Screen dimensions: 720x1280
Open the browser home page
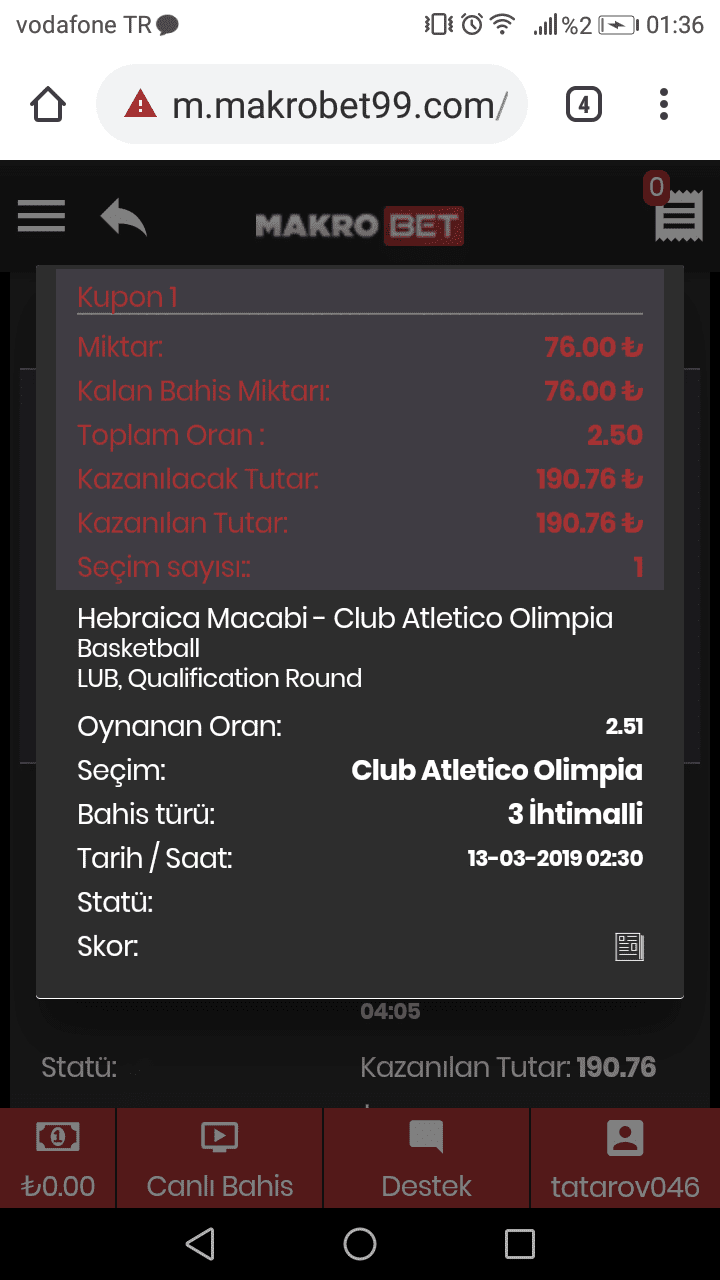click(48, 105)
